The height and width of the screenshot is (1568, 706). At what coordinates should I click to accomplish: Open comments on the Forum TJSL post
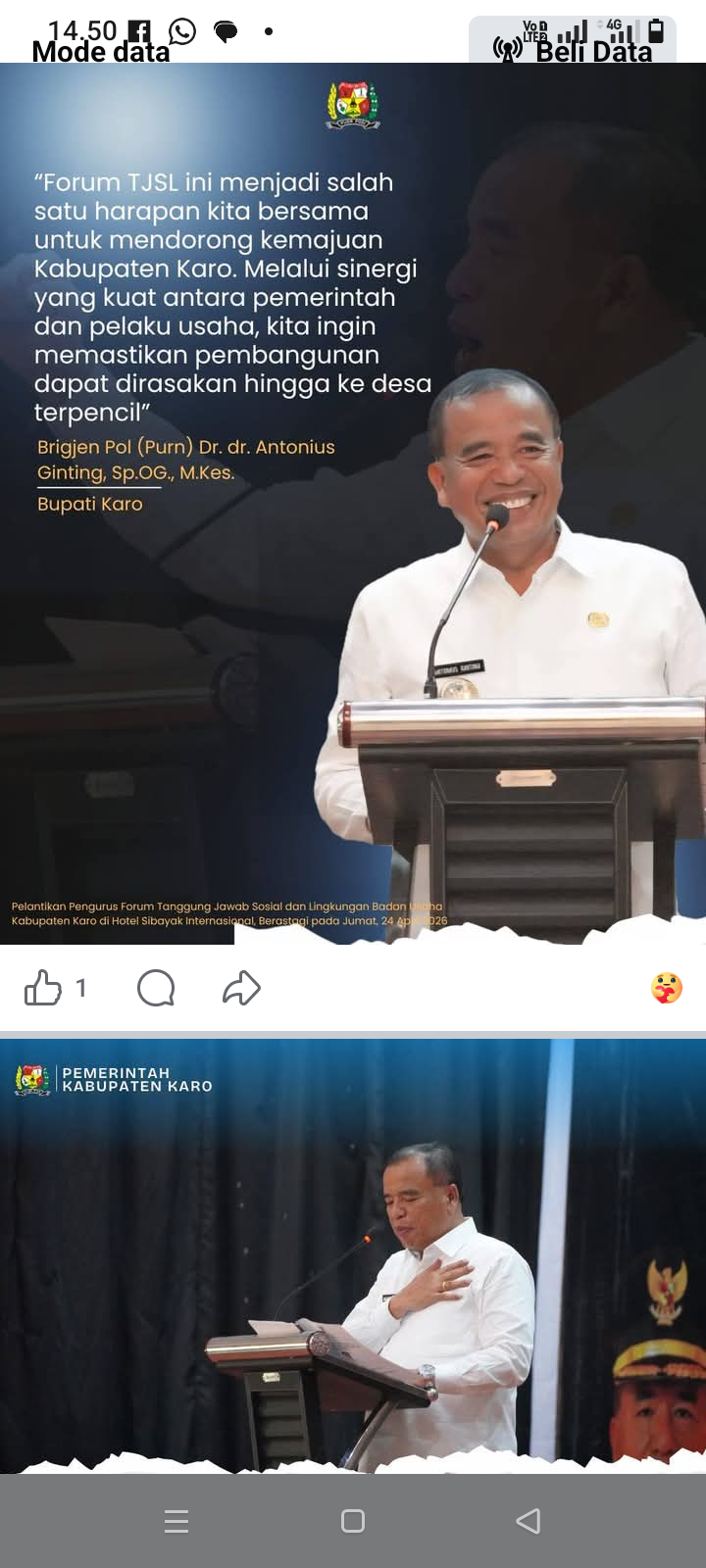pos(156,988)
